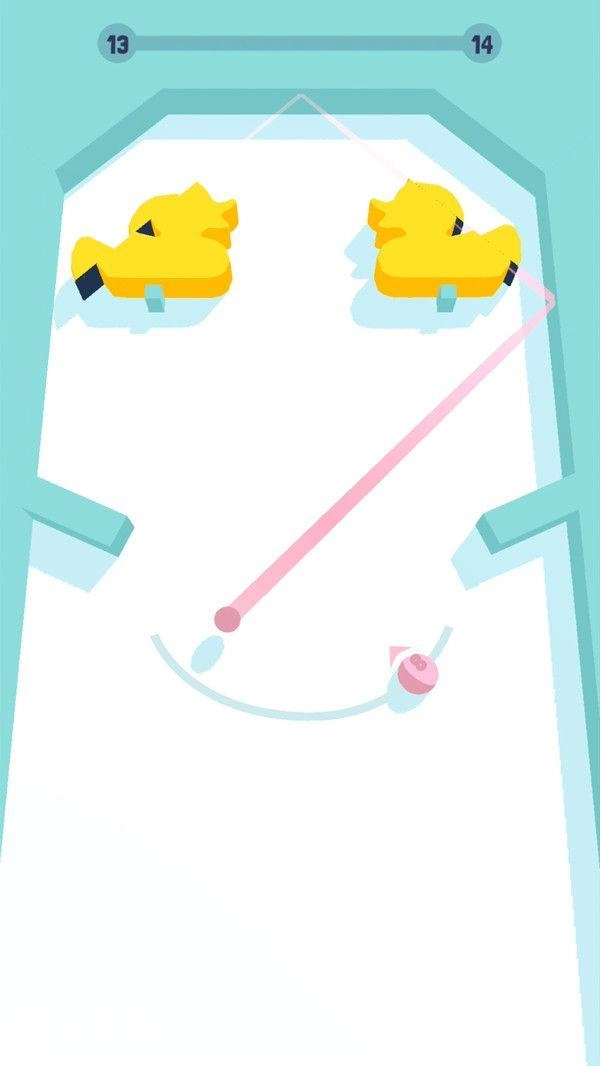Tap the pink ball launcher
The image size is (600, 1066).
(x=416, y=672)
